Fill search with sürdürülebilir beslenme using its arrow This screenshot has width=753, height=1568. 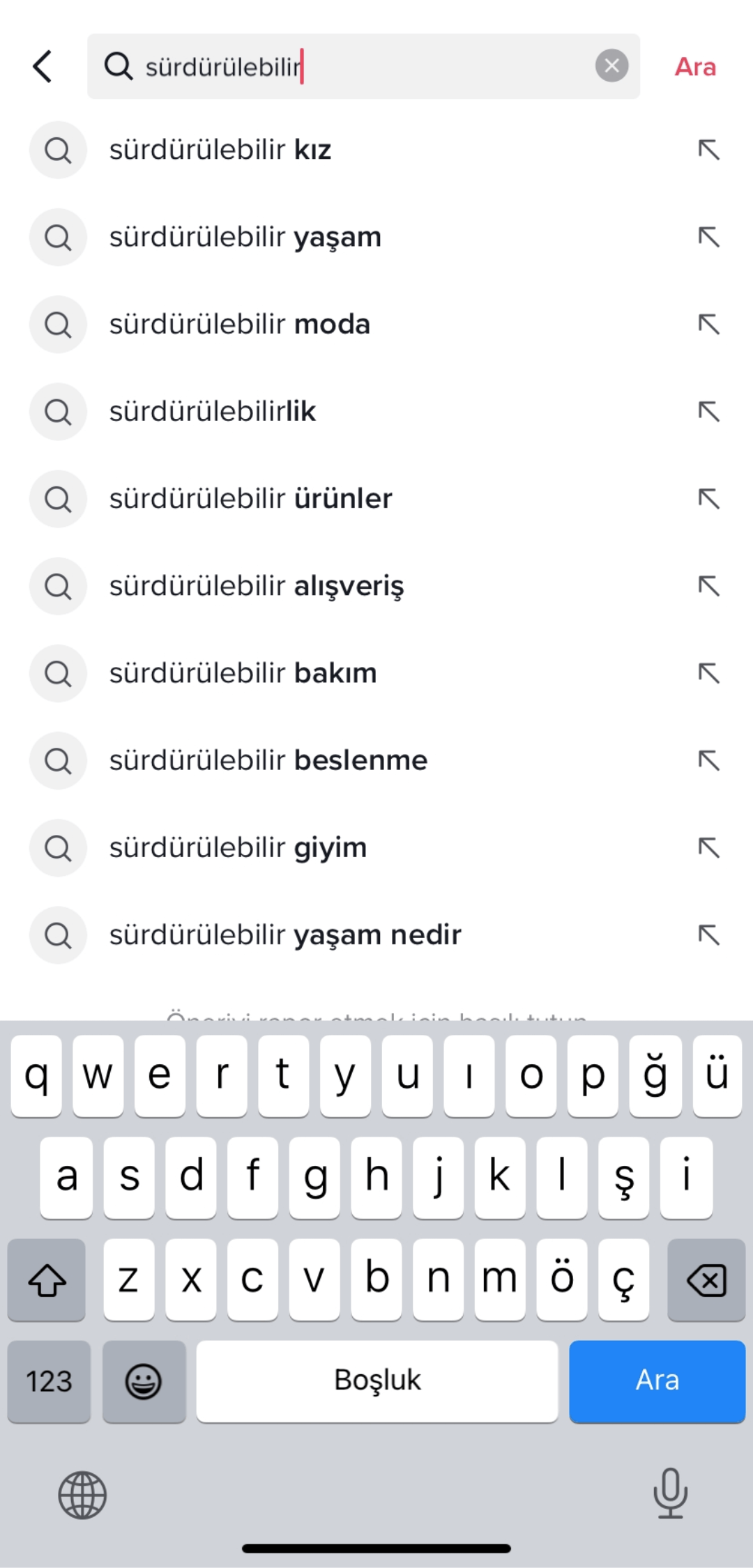708,760
